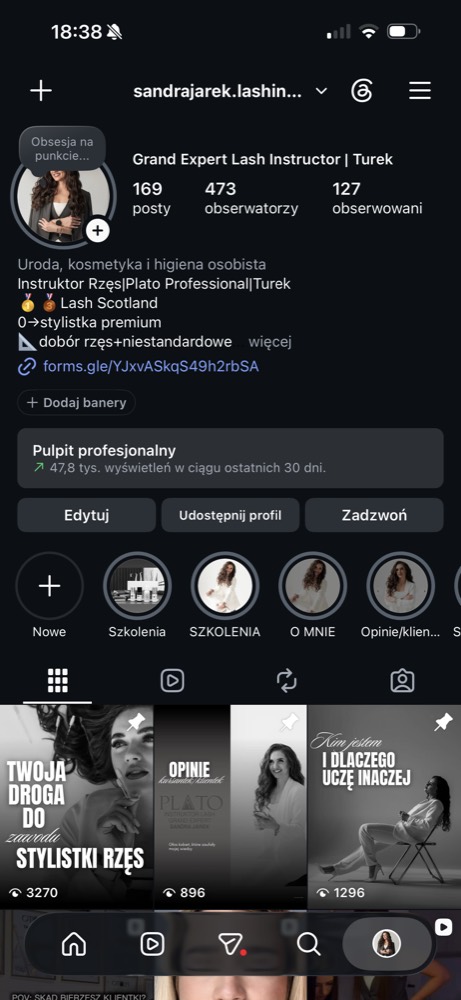Tap Dodaj banery chip
Viewport: 461px width, 1000px height.
[77, 402]
